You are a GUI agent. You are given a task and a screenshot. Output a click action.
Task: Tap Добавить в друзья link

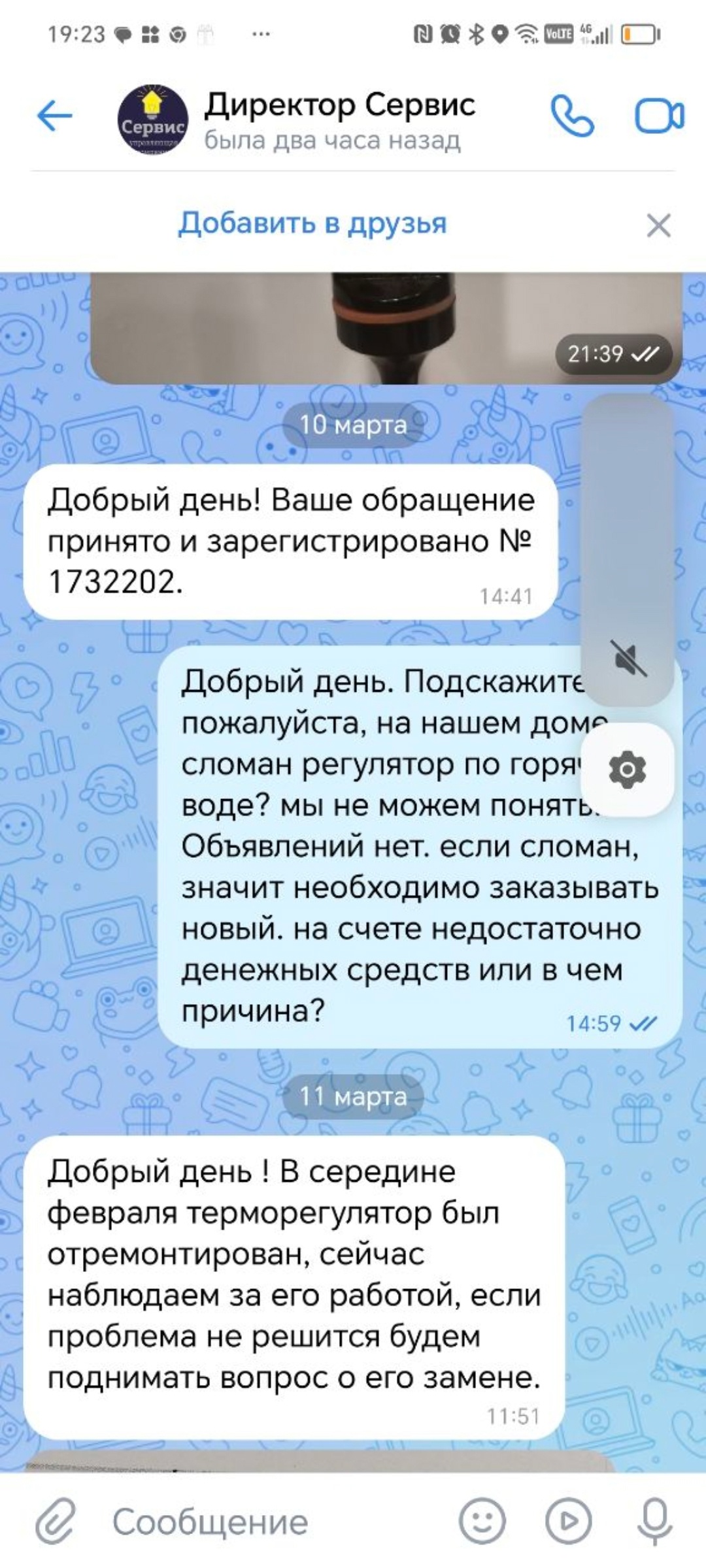(312, 223)
